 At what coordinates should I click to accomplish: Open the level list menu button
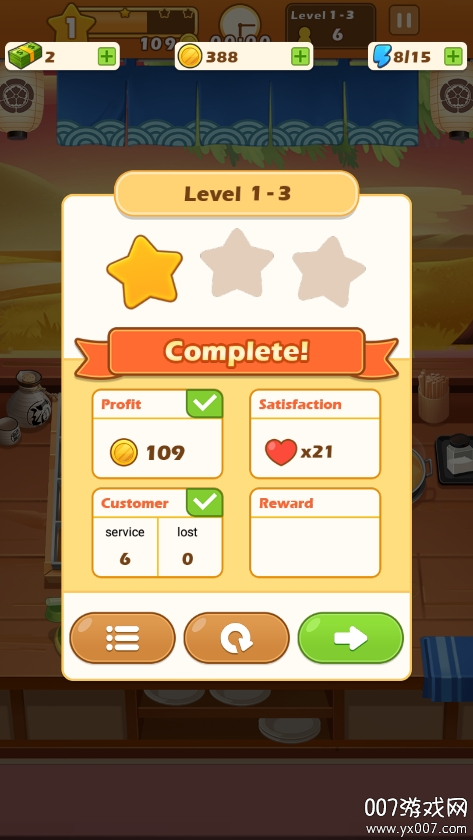[122, 638]
